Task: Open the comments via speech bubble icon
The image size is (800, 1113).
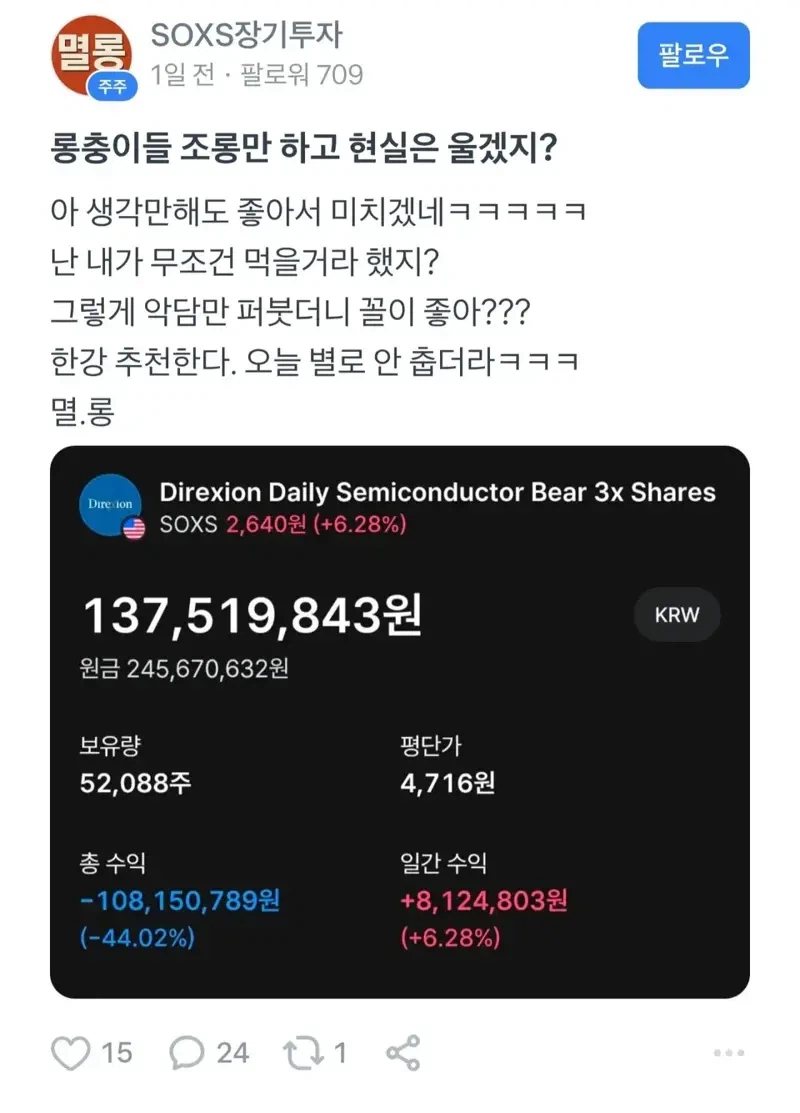Action: 186,1052
